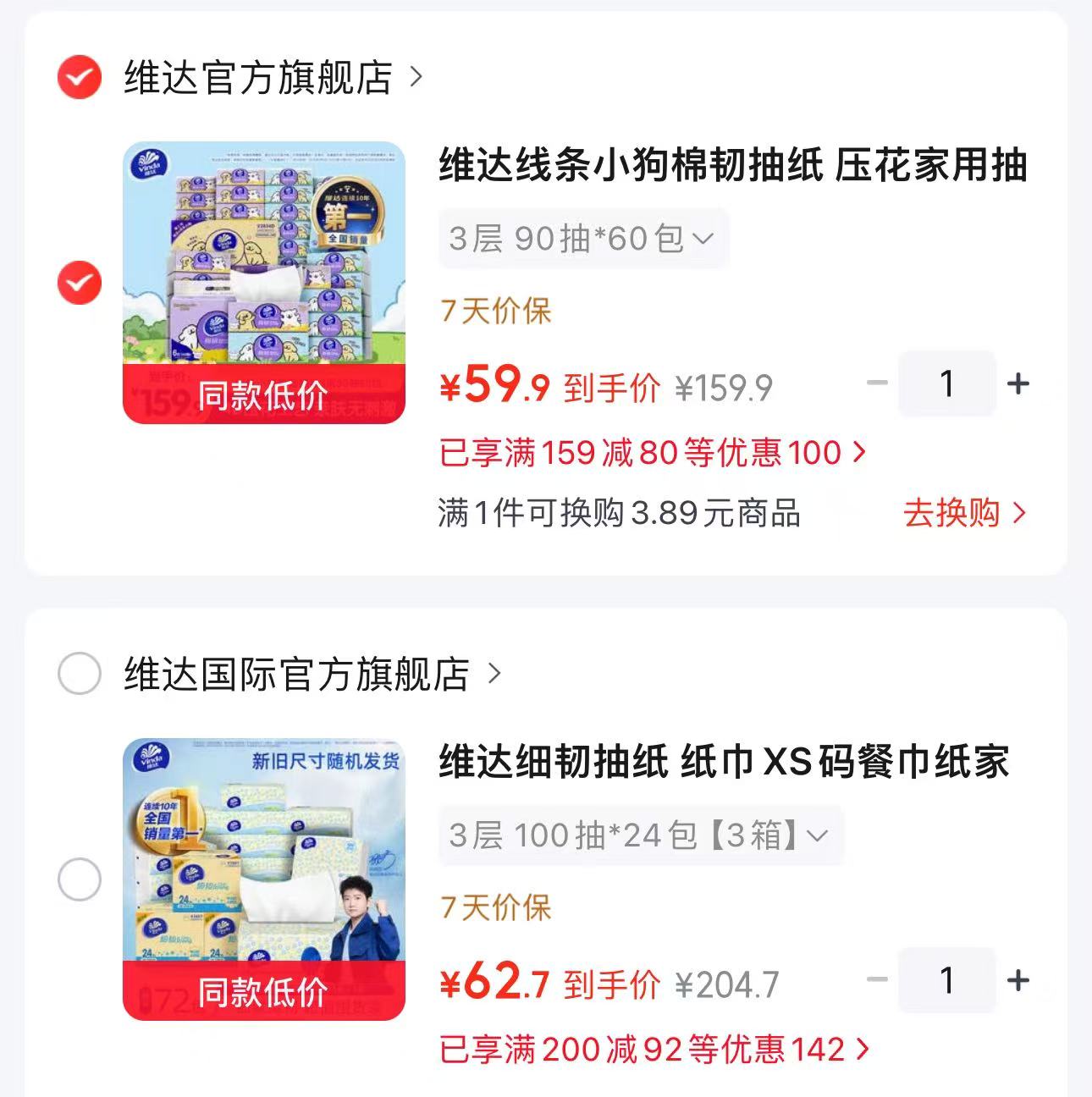Change the 3层 90抽*60包 specification

(583, 239)
